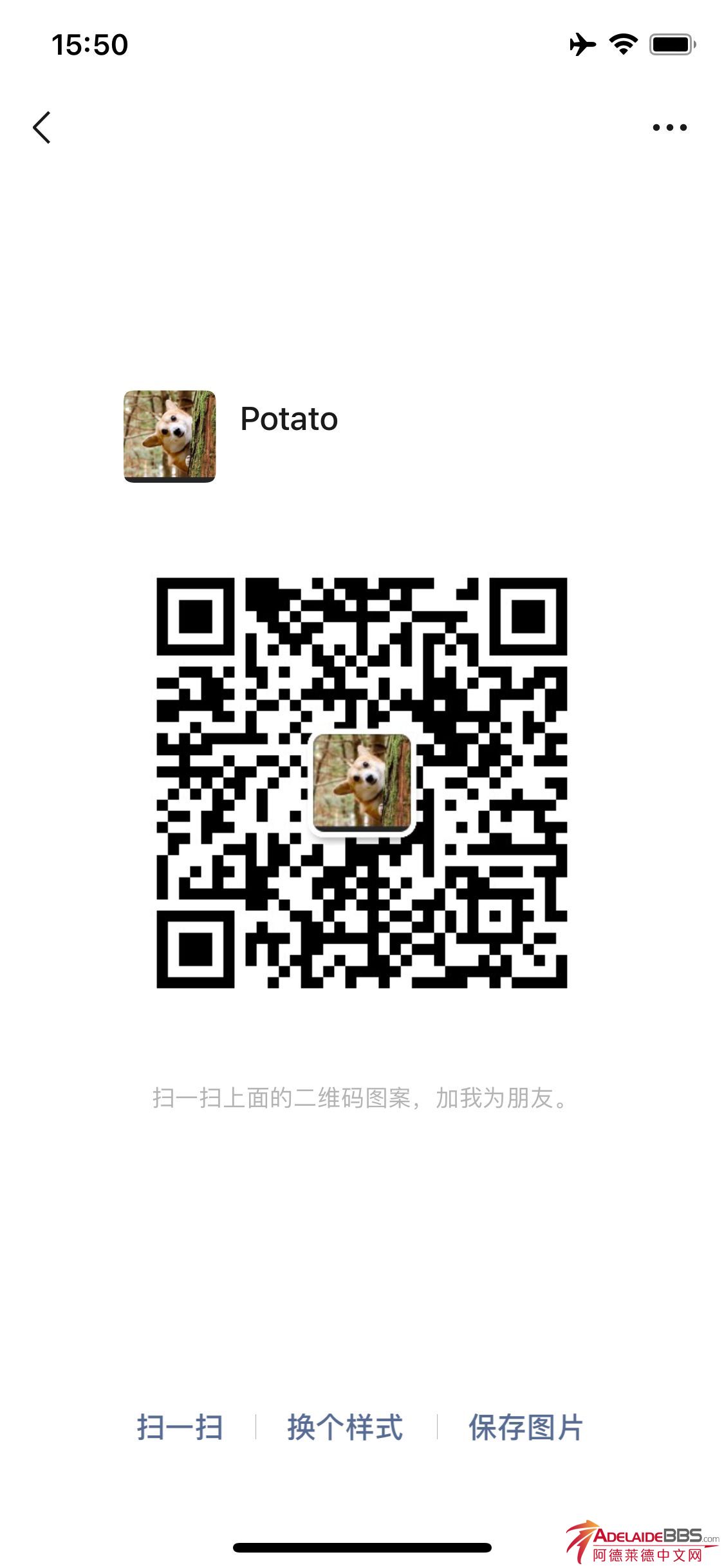The height and width of the screenshot is (1568, 724).
Task: Go back using the top-left arrow
Action: 42,127
